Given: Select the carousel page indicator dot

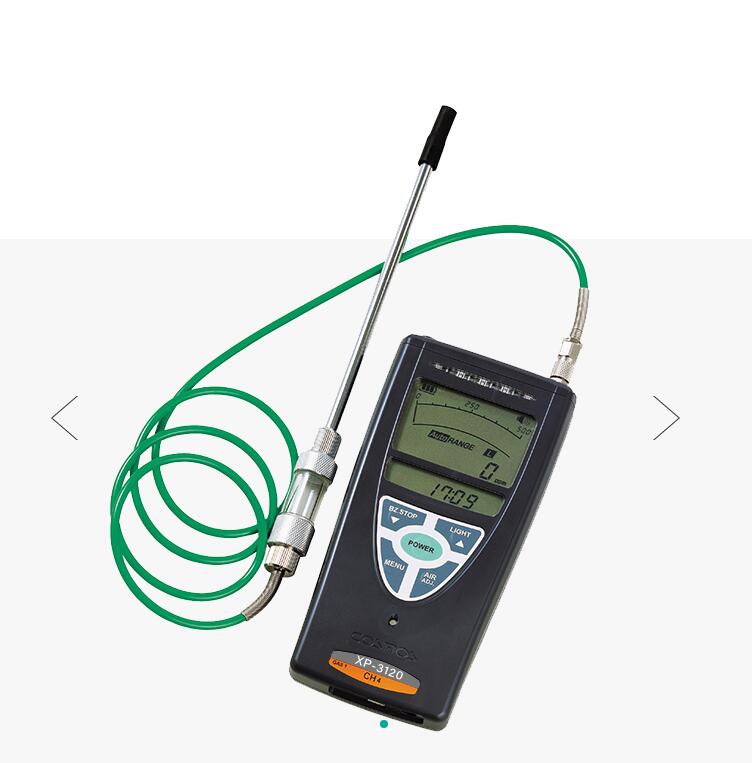Looking at the screenshot, I should point(384,724).
